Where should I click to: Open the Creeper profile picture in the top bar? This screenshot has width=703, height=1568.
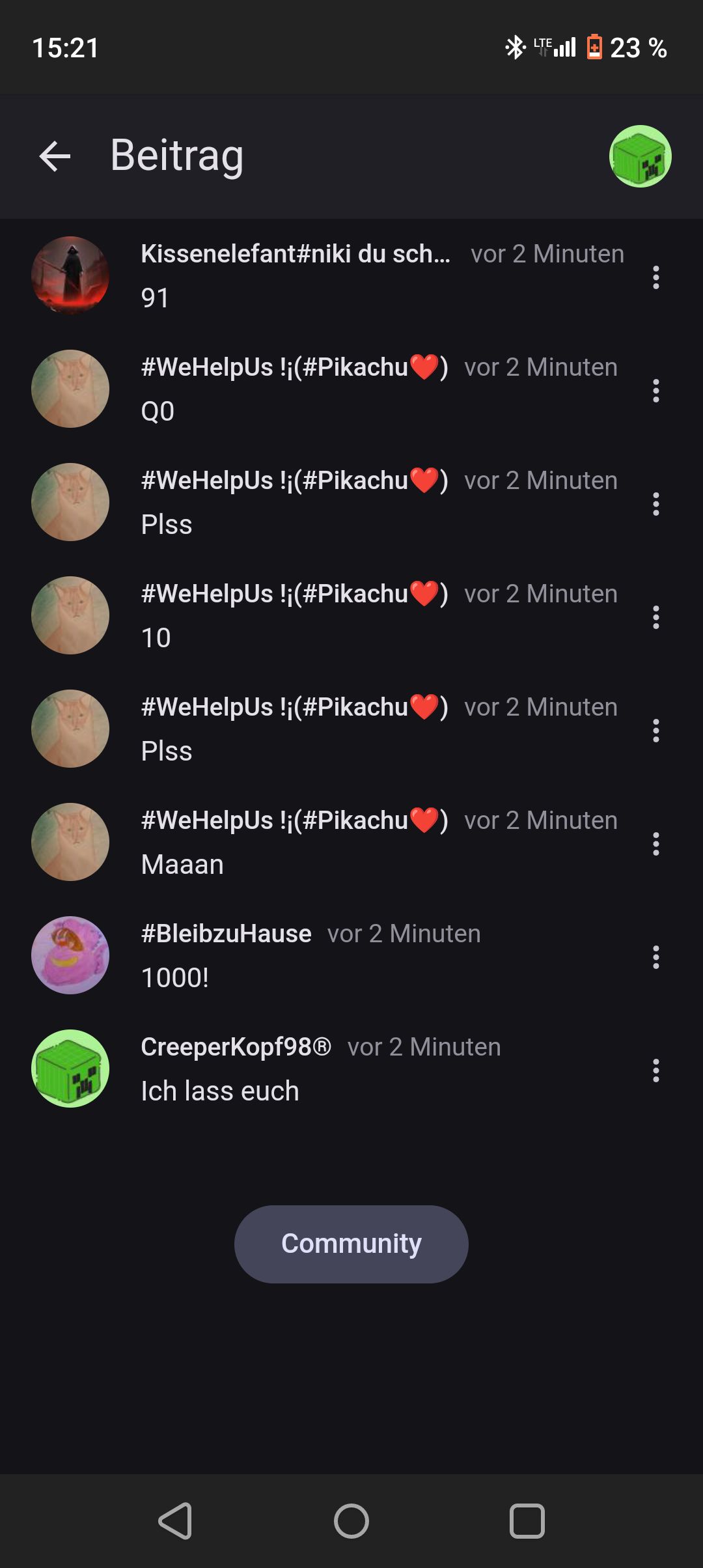(640, 156)
